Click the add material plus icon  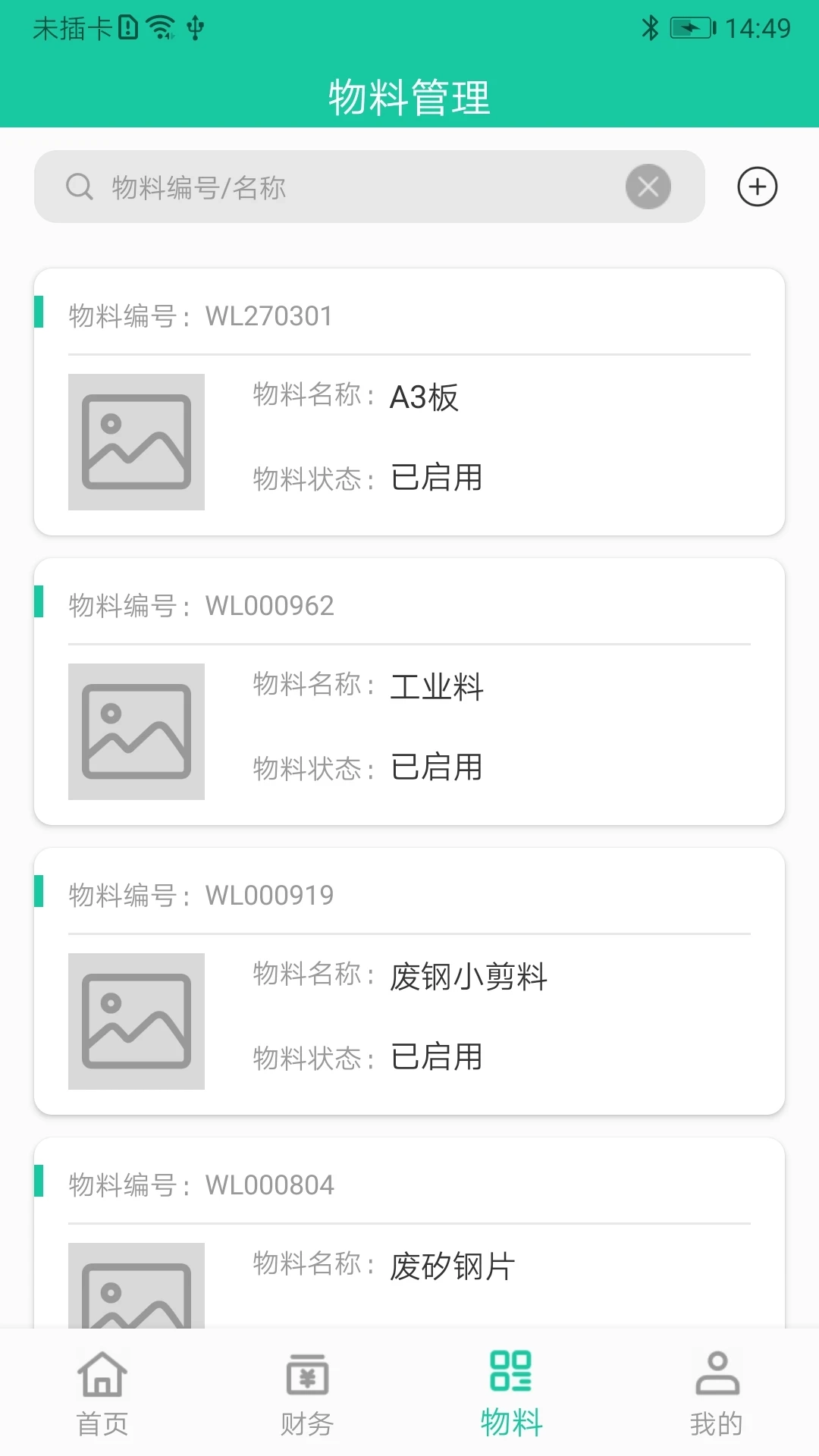pos(756,187)
